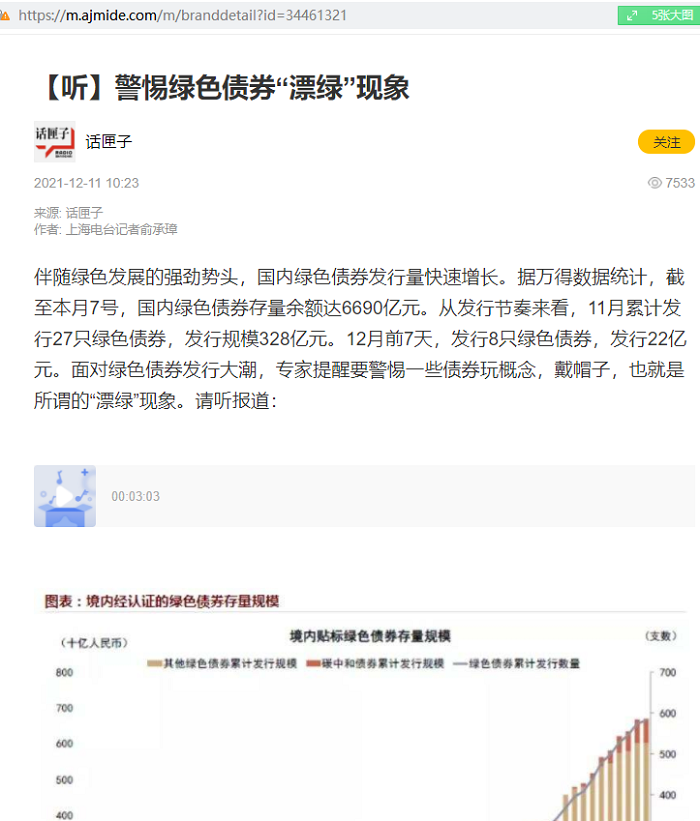The image size is (700, 821).
Task: Tap the URL address bar
Action: click(x=300, y=15)
